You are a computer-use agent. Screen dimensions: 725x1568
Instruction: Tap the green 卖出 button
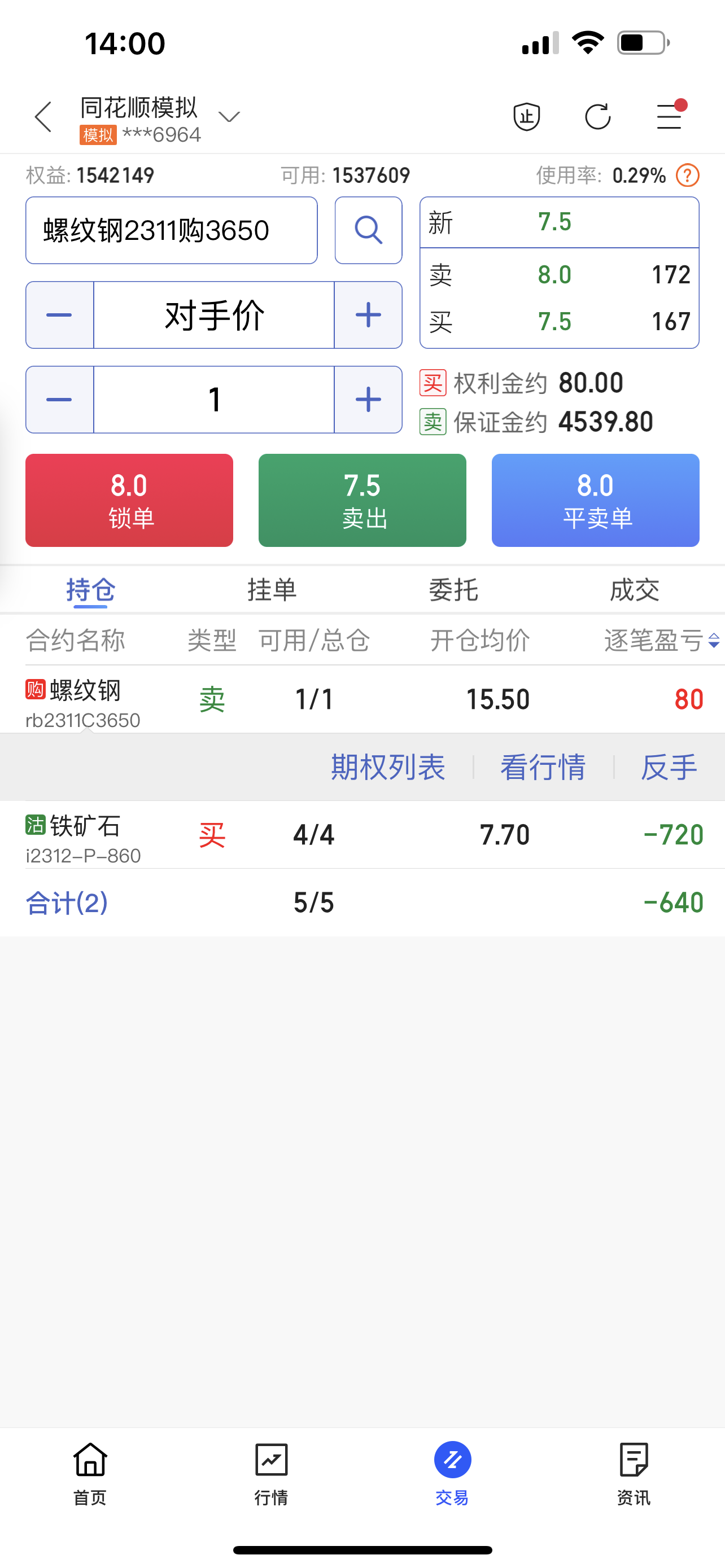coord(362,500)
